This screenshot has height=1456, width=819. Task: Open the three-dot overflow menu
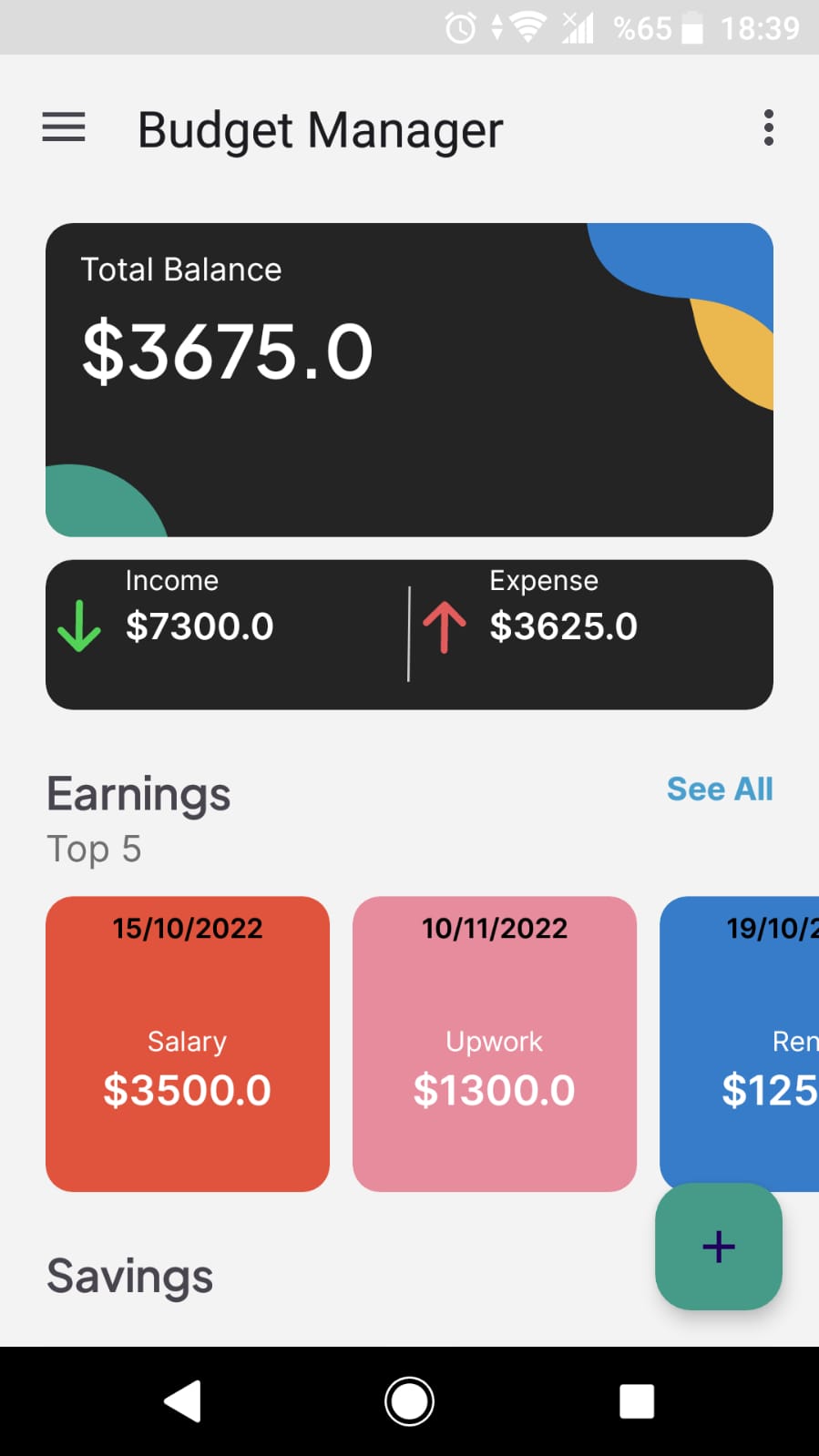[x=769, y=127]
